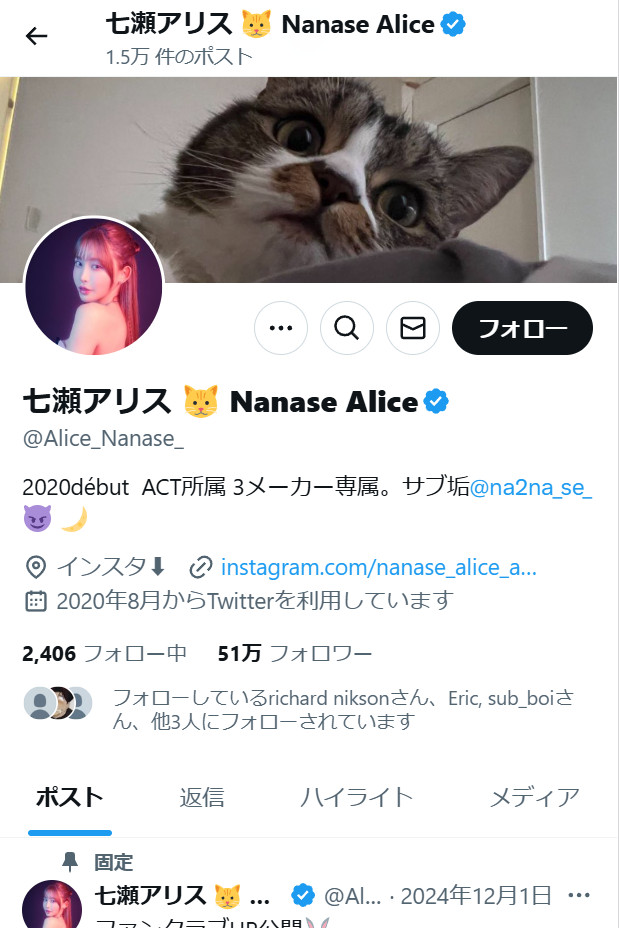The image size is (619, 928).
Task: View the 2,406 フォロー中 list
Action: (x=104, y=654)
